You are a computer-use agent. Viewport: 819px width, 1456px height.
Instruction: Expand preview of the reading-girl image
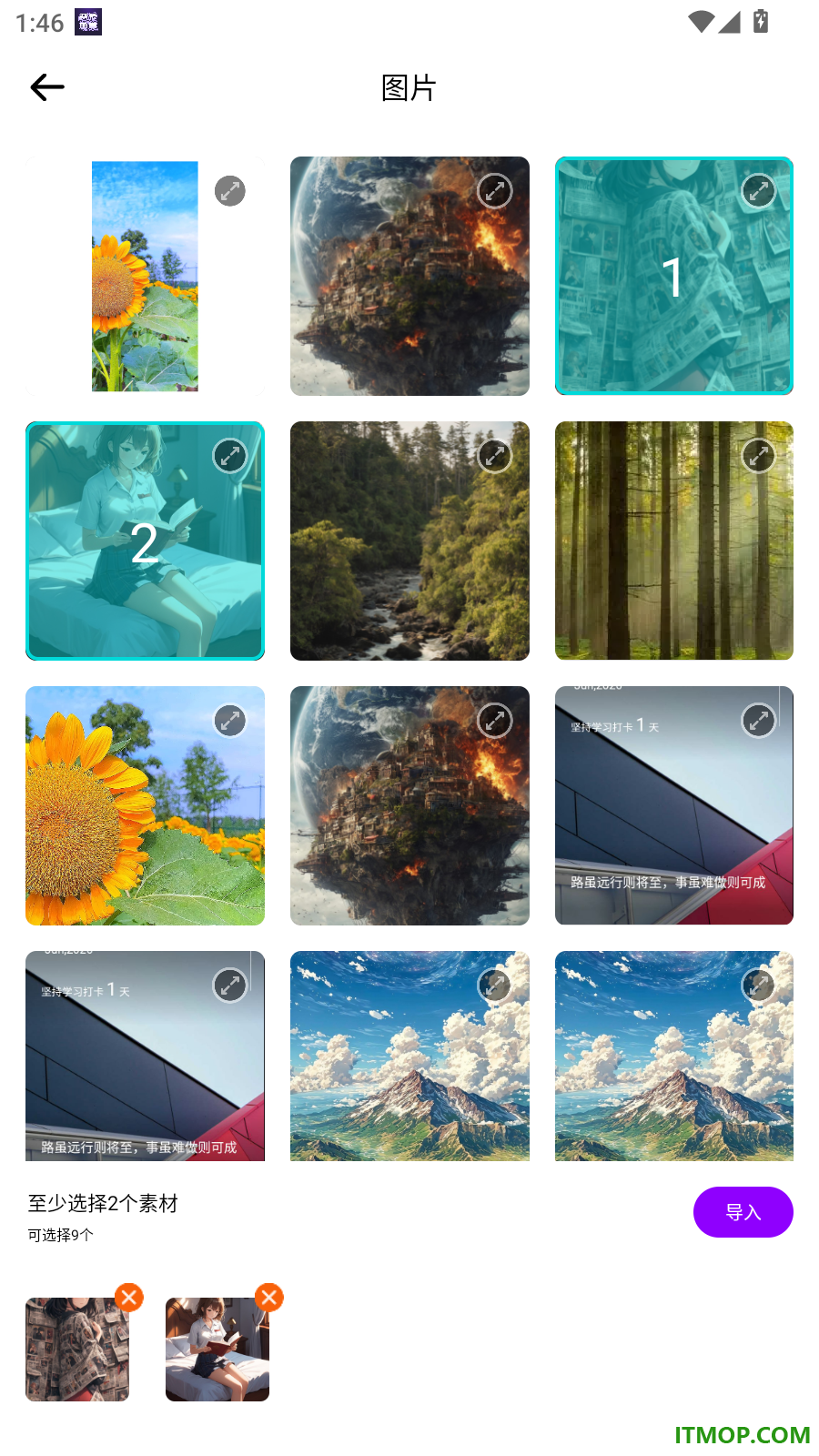[x=230, y=456]
